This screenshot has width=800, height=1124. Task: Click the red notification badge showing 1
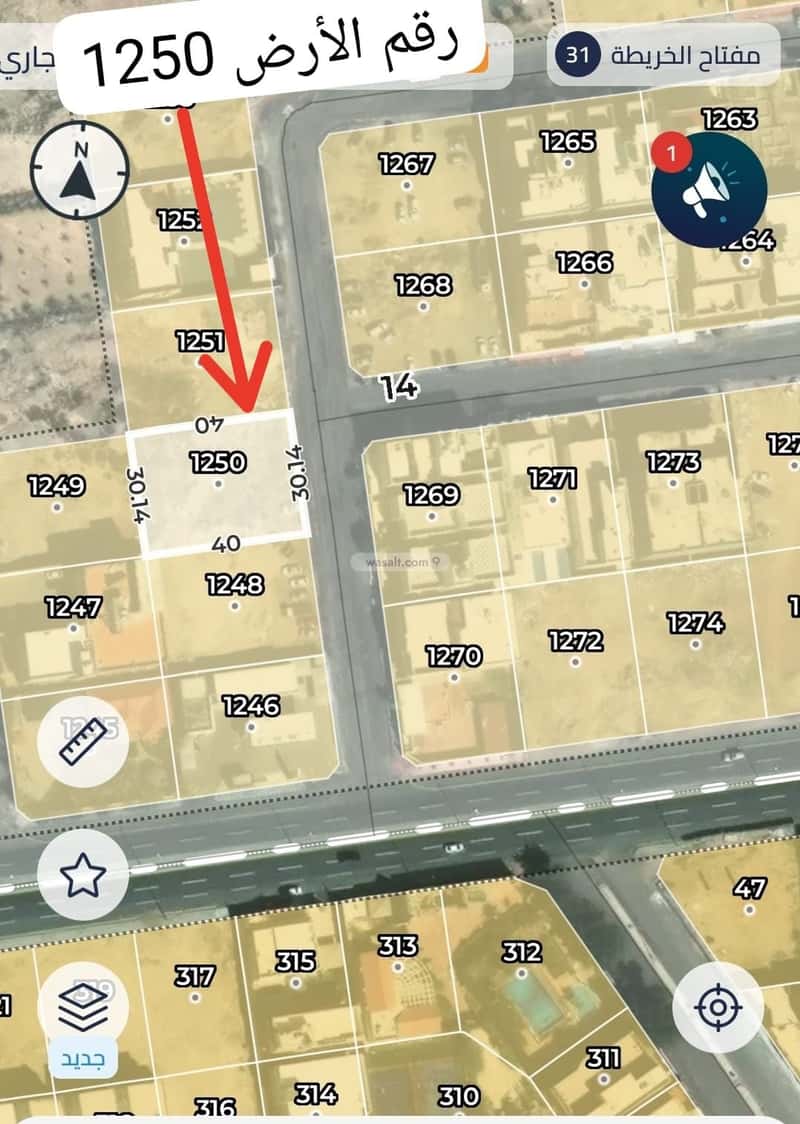tap(673, 152)
